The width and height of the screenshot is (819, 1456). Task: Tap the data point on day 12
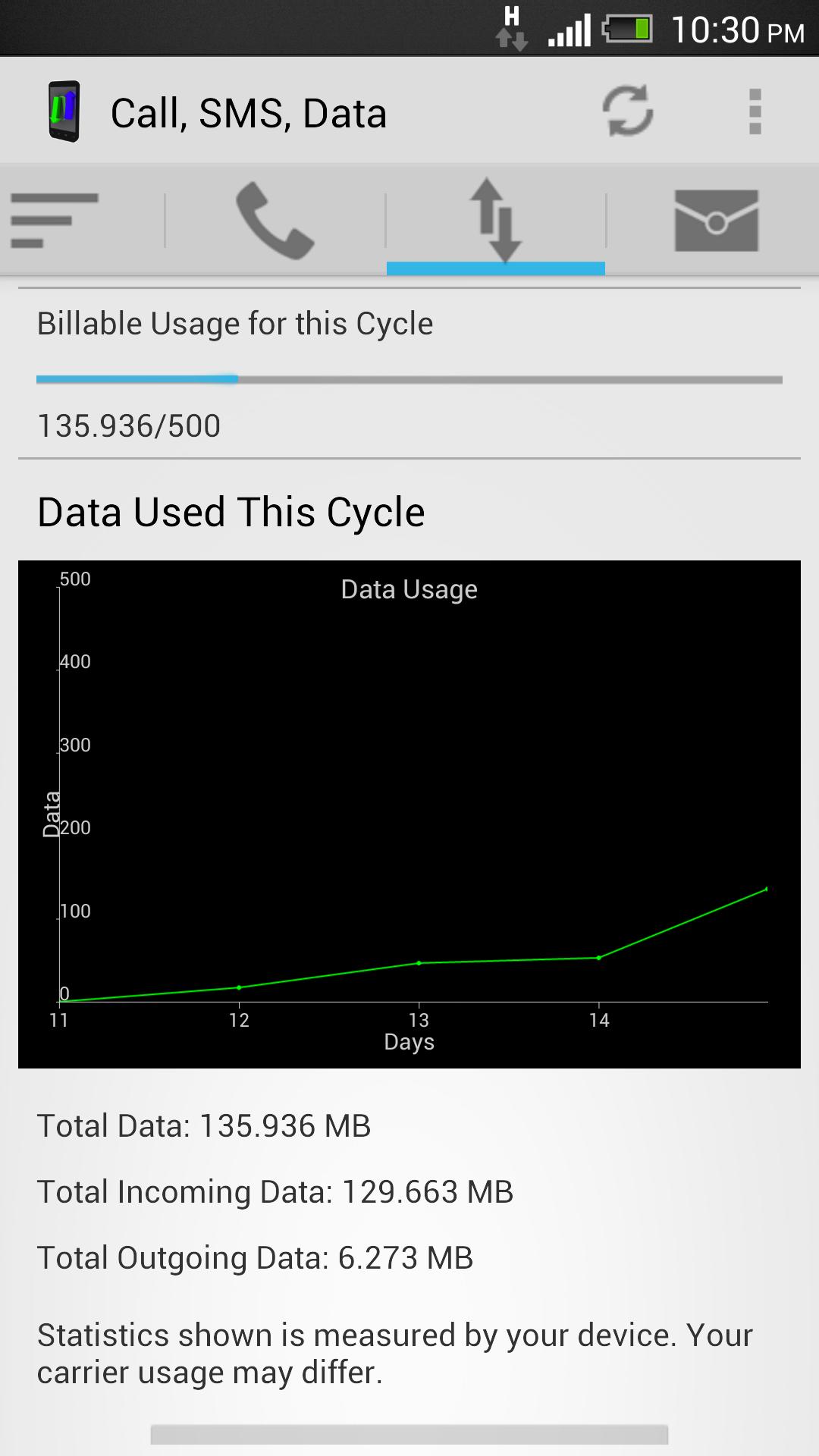[x=238, y=987]
